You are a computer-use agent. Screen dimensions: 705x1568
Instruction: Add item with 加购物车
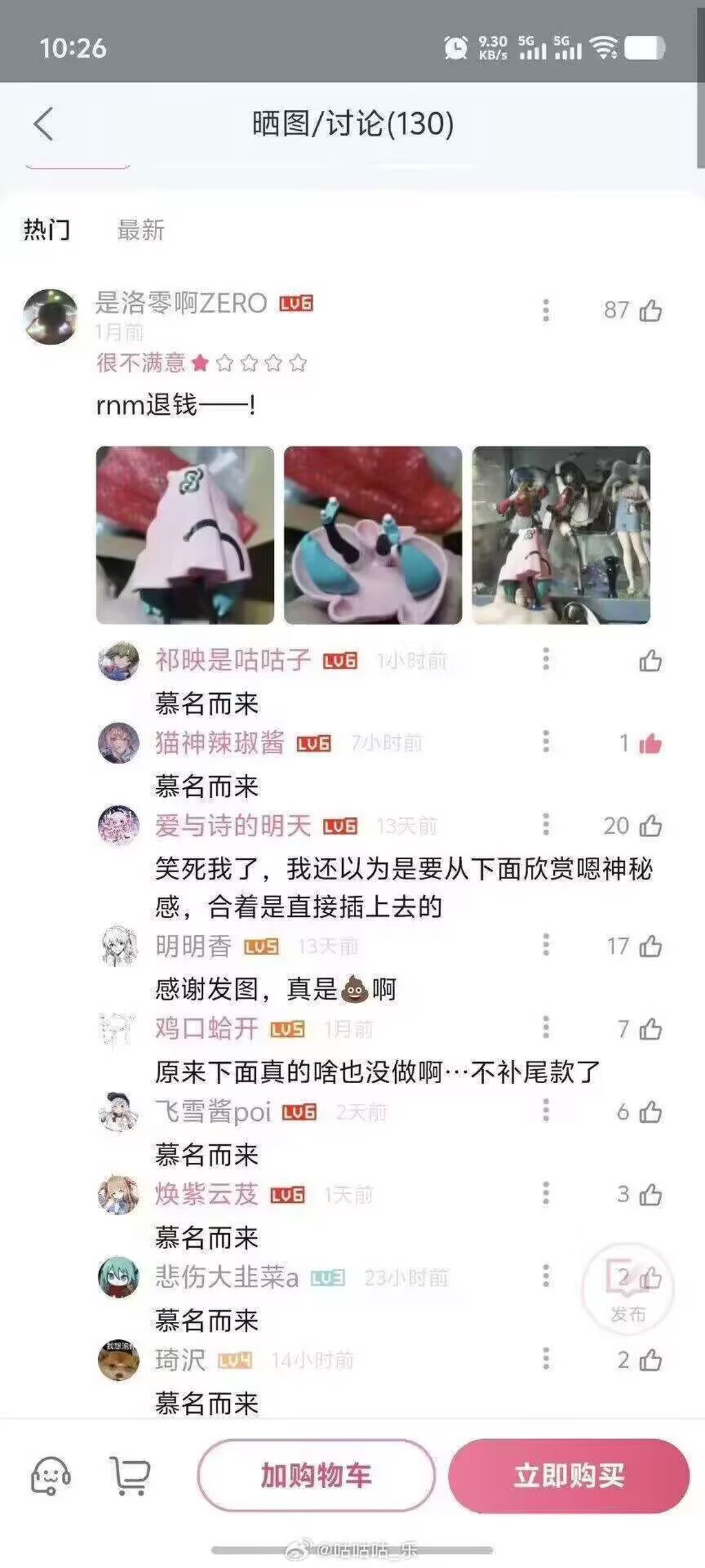[316, 1476]
